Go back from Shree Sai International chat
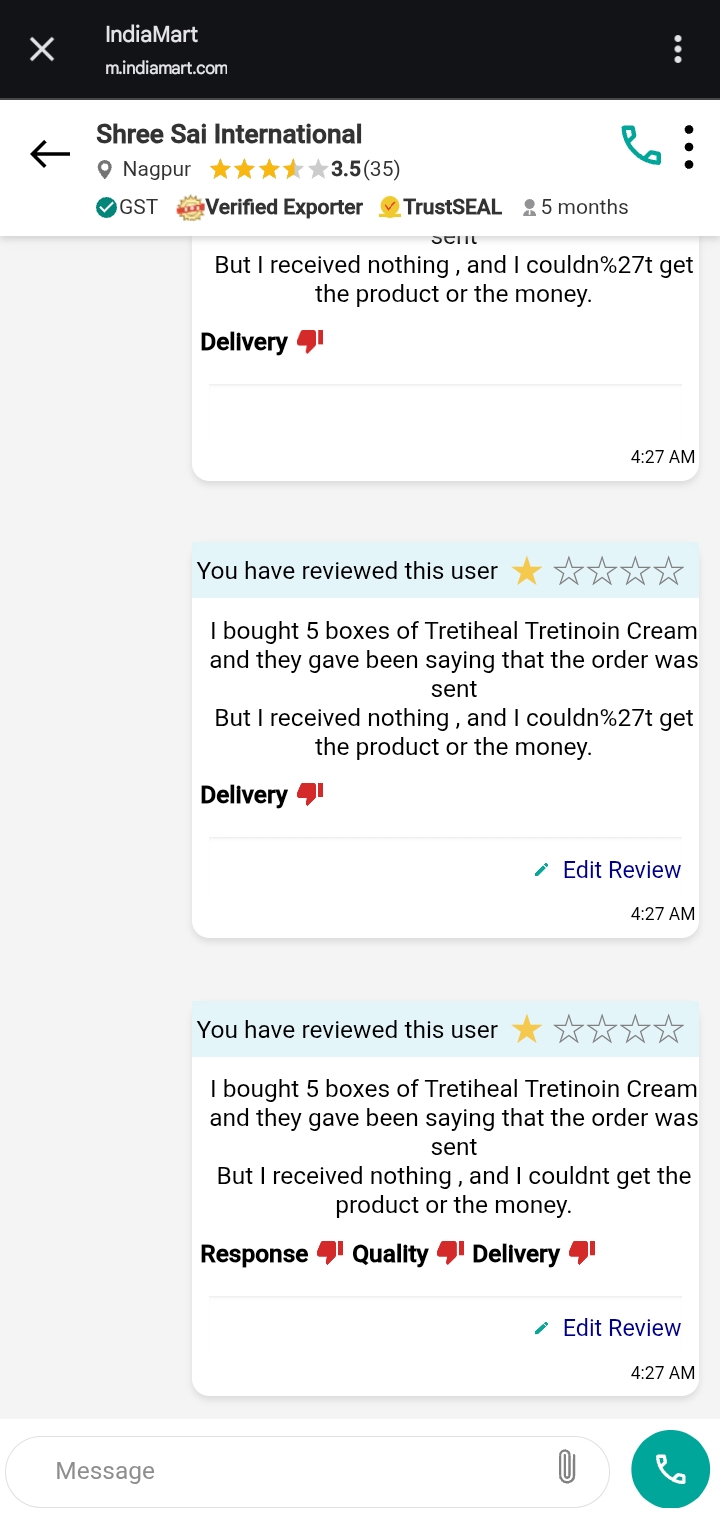The image size is (720, 1526). 50,154
